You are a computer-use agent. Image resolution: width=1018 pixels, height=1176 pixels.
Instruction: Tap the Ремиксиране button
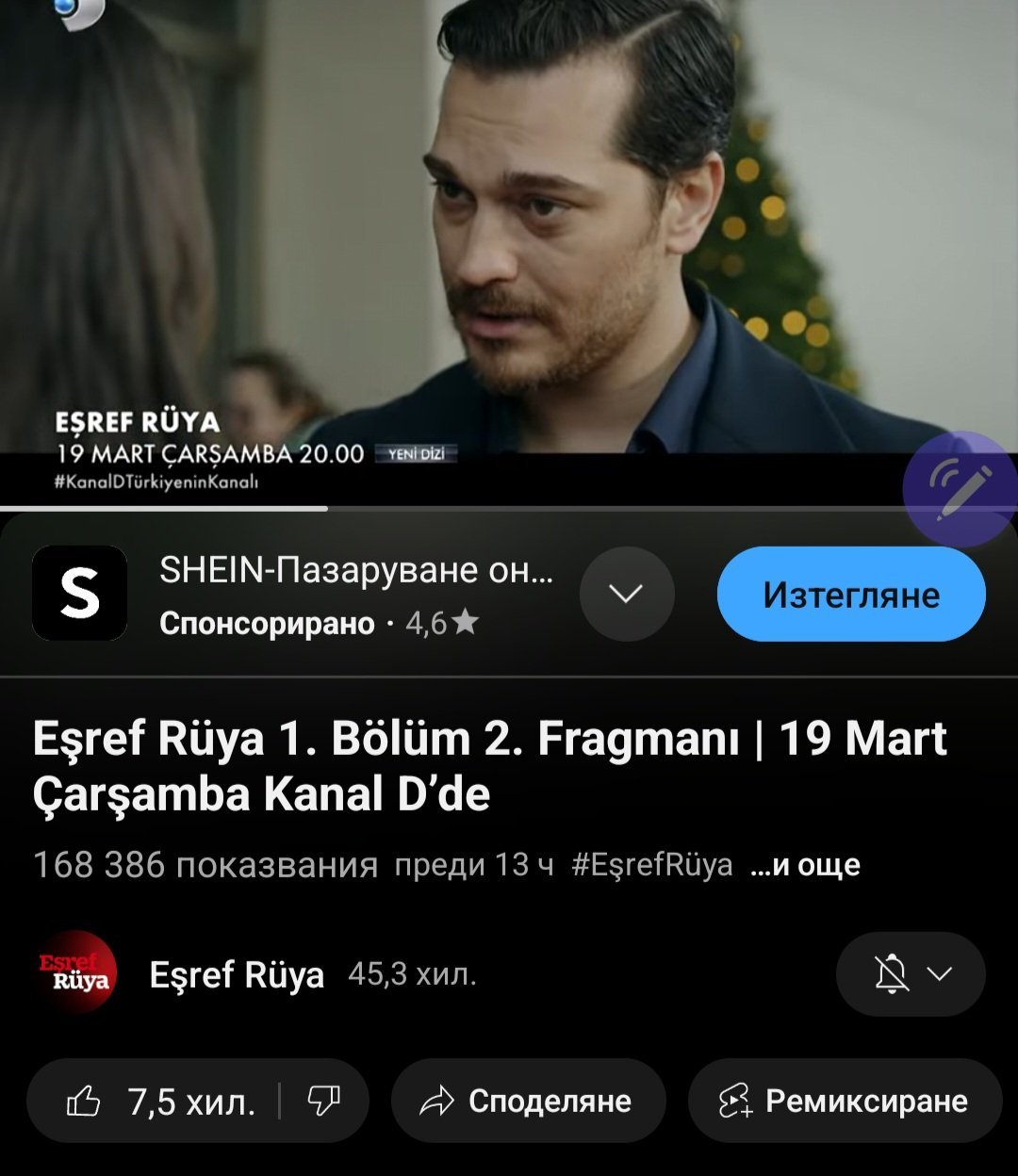tap(845, 1101)
